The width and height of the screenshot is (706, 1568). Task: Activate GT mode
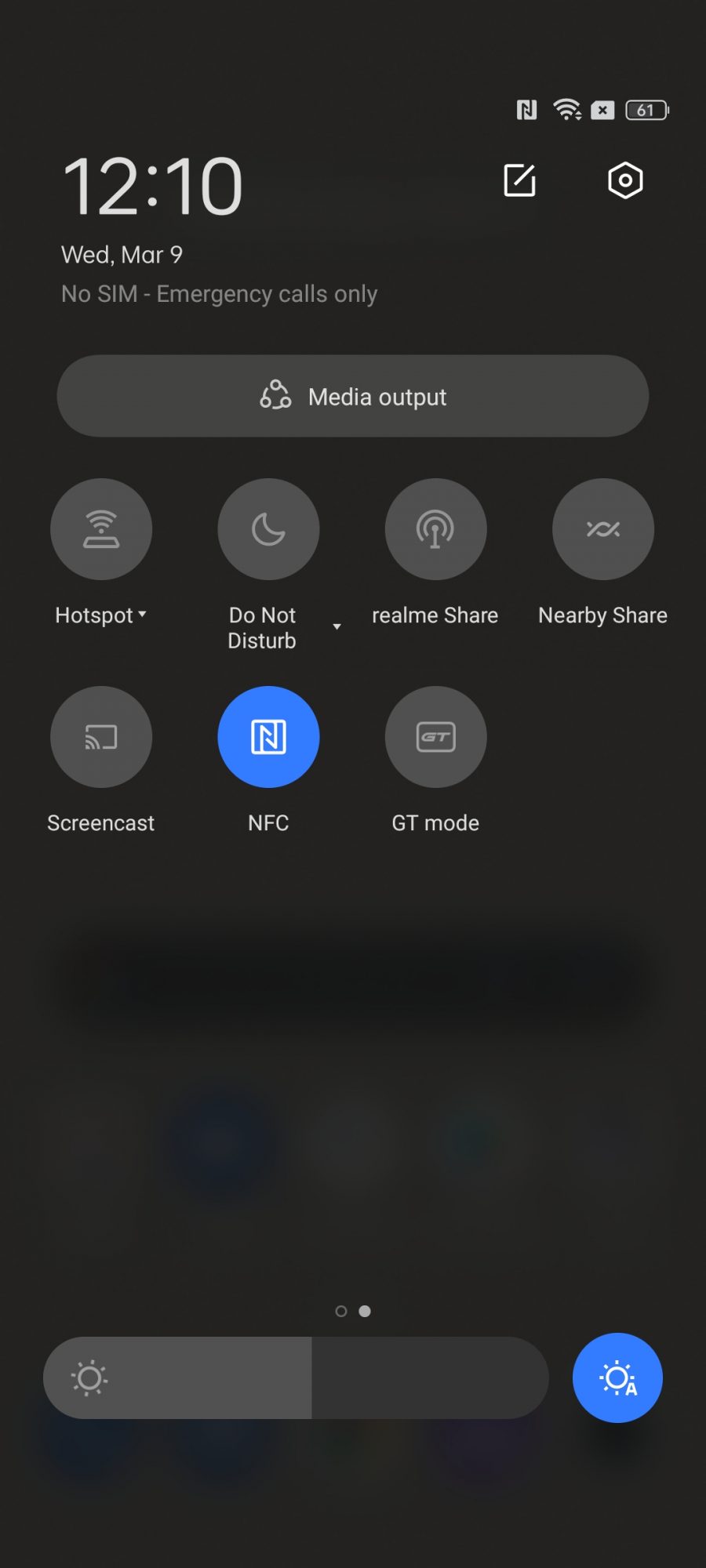click(x=435, y=738)
